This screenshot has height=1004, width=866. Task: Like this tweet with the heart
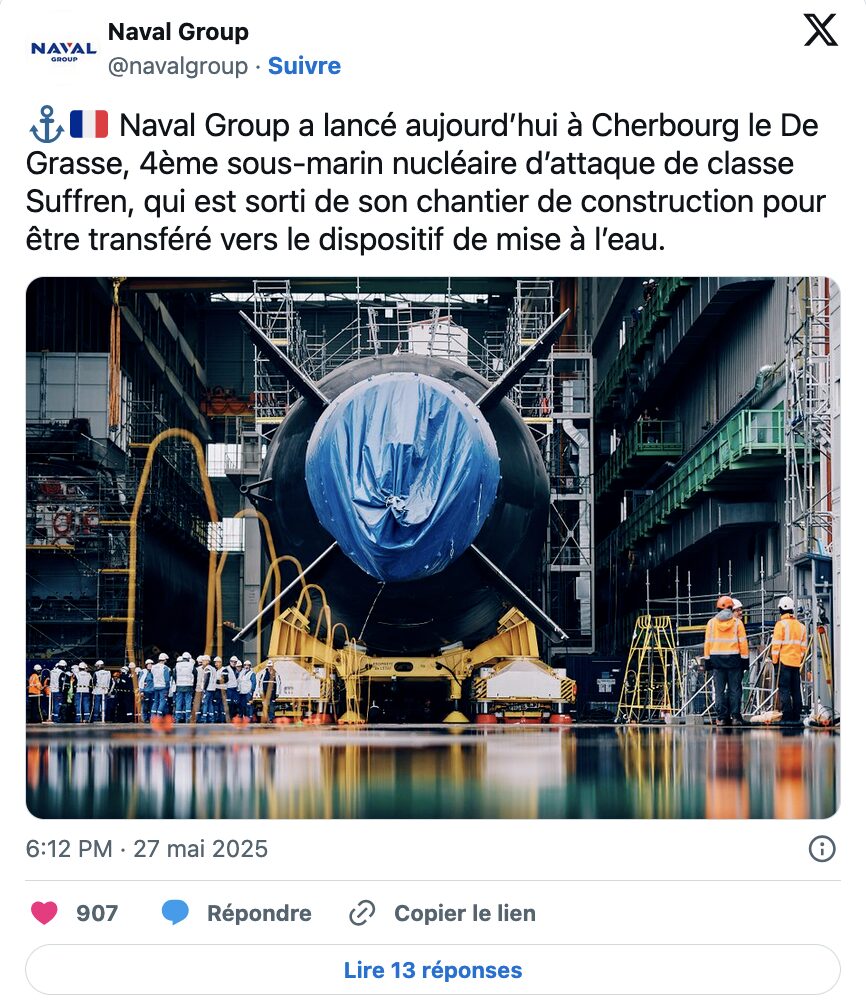click(x=44, y=913)
